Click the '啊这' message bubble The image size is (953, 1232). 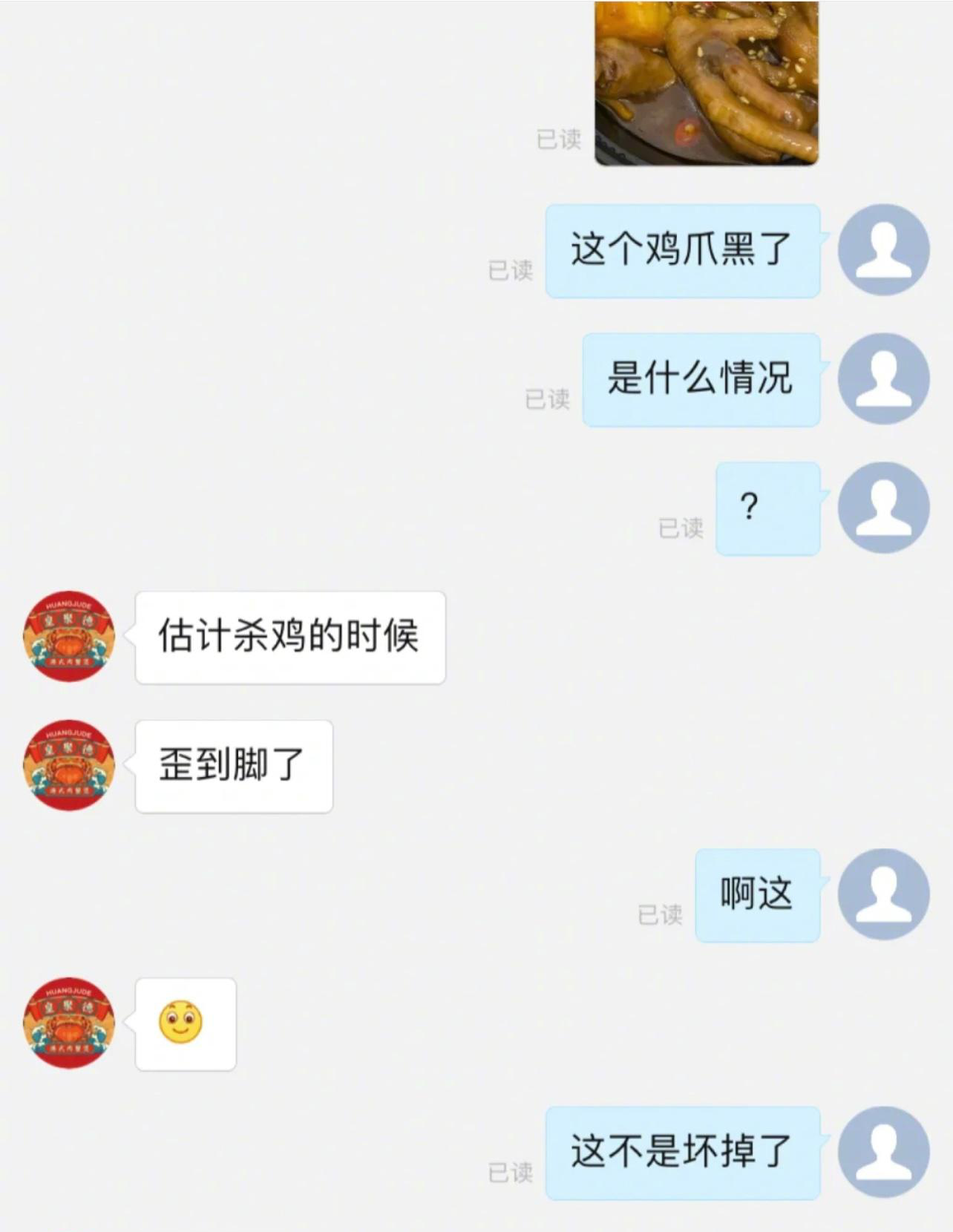[x=756, y=894]
